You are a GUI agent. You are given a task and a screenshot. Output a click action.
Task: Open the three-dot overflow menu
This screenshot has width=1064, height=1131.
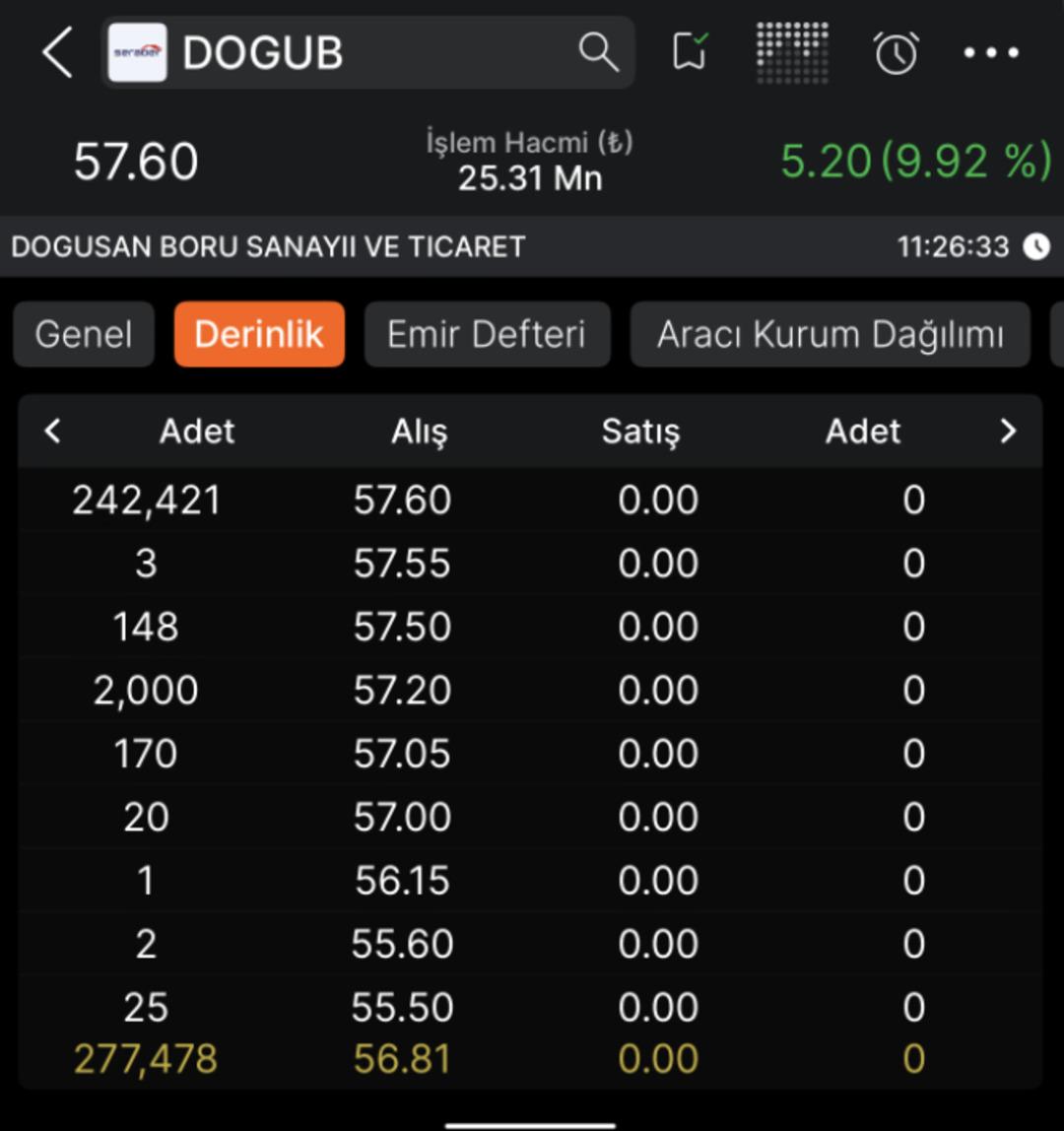pyautogui.click(x=991, y=52)
